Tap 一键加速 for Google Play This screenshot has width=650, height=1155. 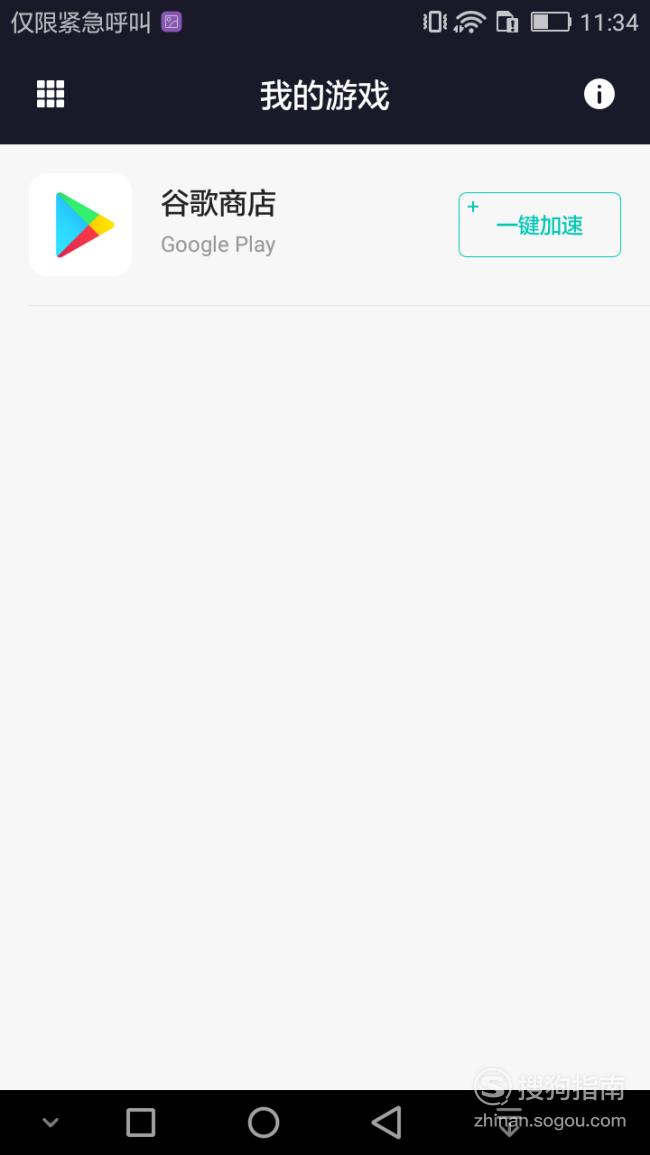(x=539, y=225)
